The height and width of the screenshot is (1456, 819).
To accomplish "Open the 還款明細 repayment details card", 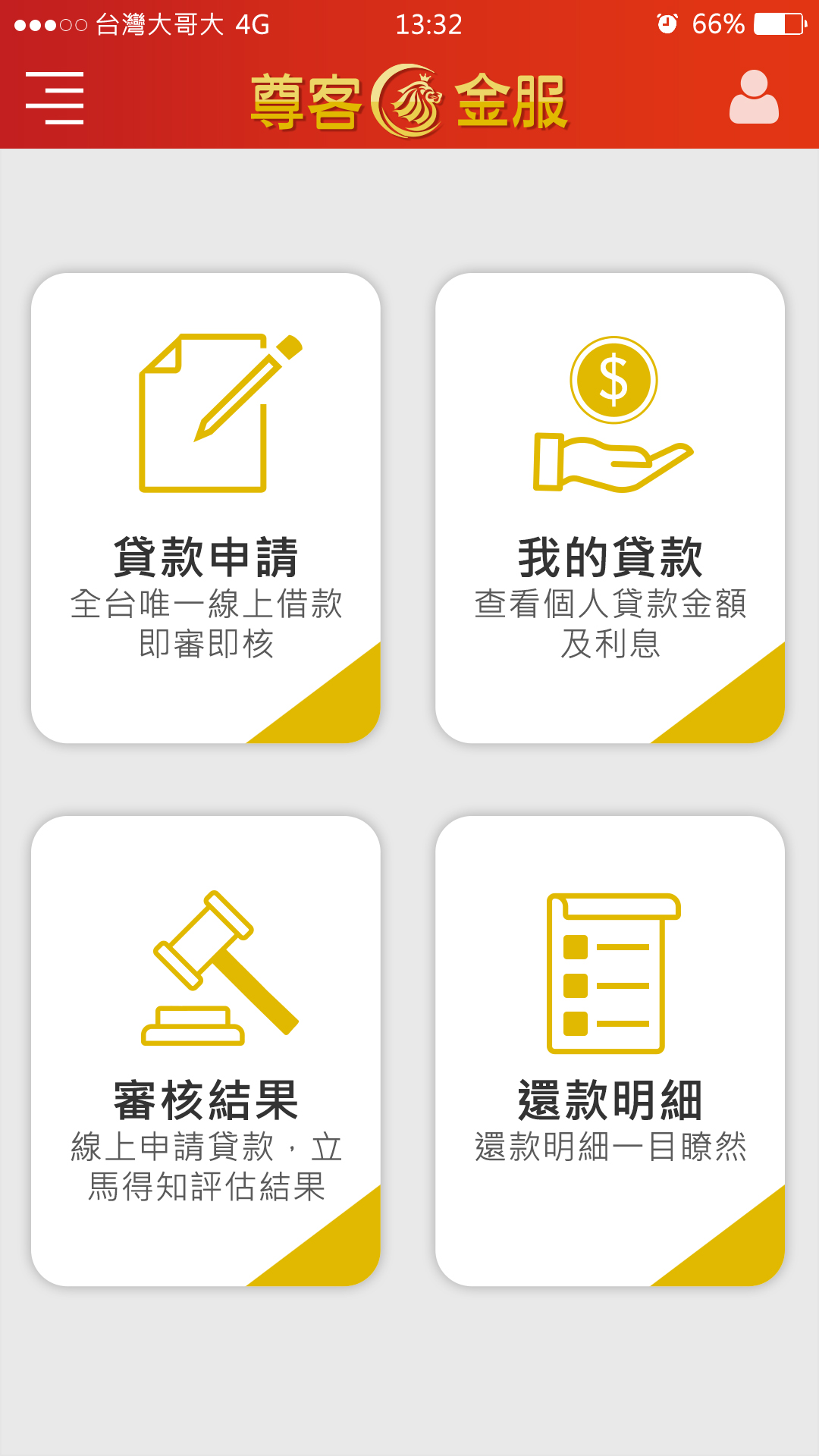I will (610, 1051).
